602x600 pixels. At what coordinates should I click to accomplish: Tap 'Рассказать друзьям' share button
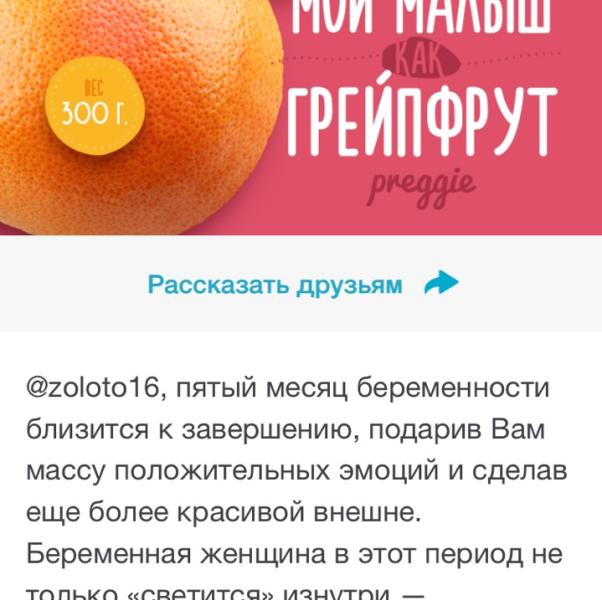(301, 285)
